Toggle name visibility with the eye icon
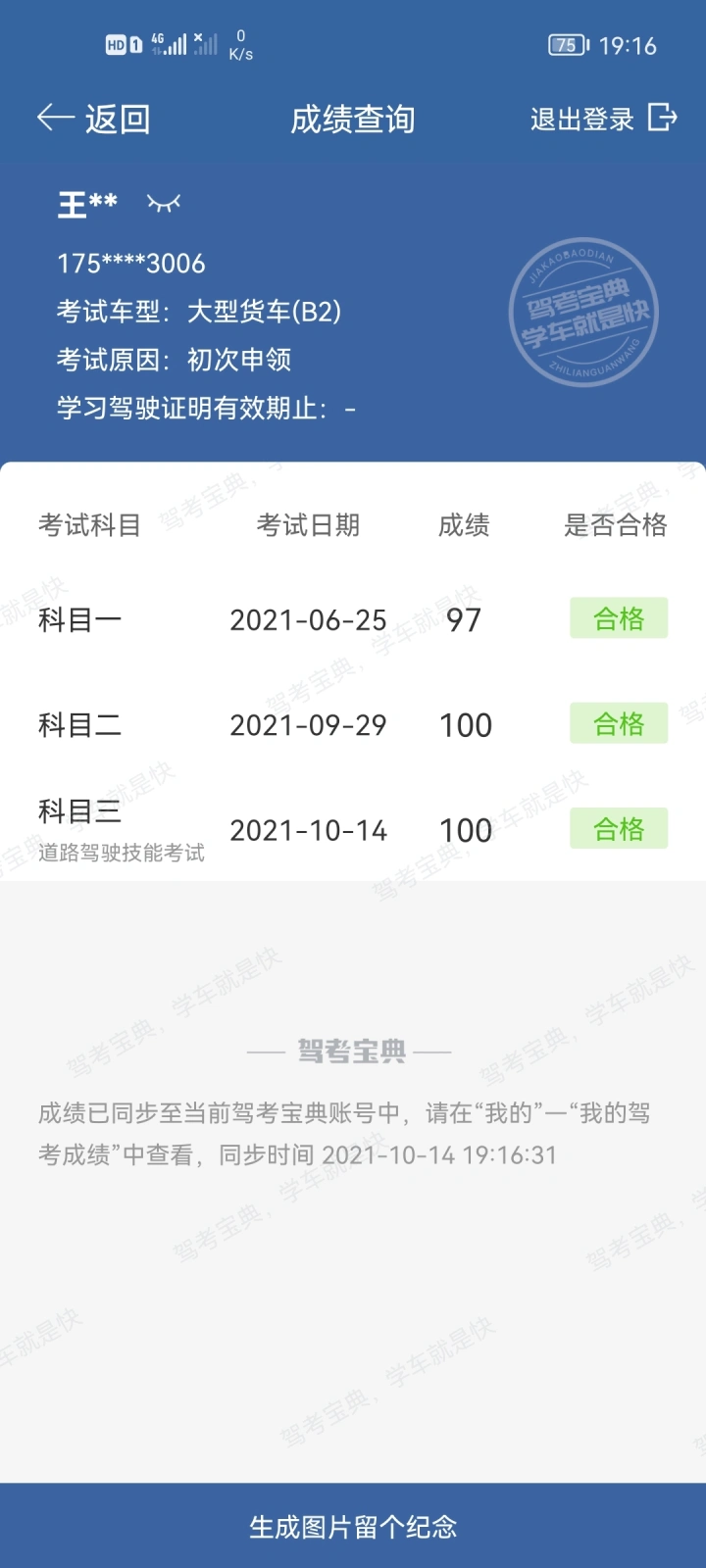The width and height of the screenshot is (706, 1568). point(164,203)
